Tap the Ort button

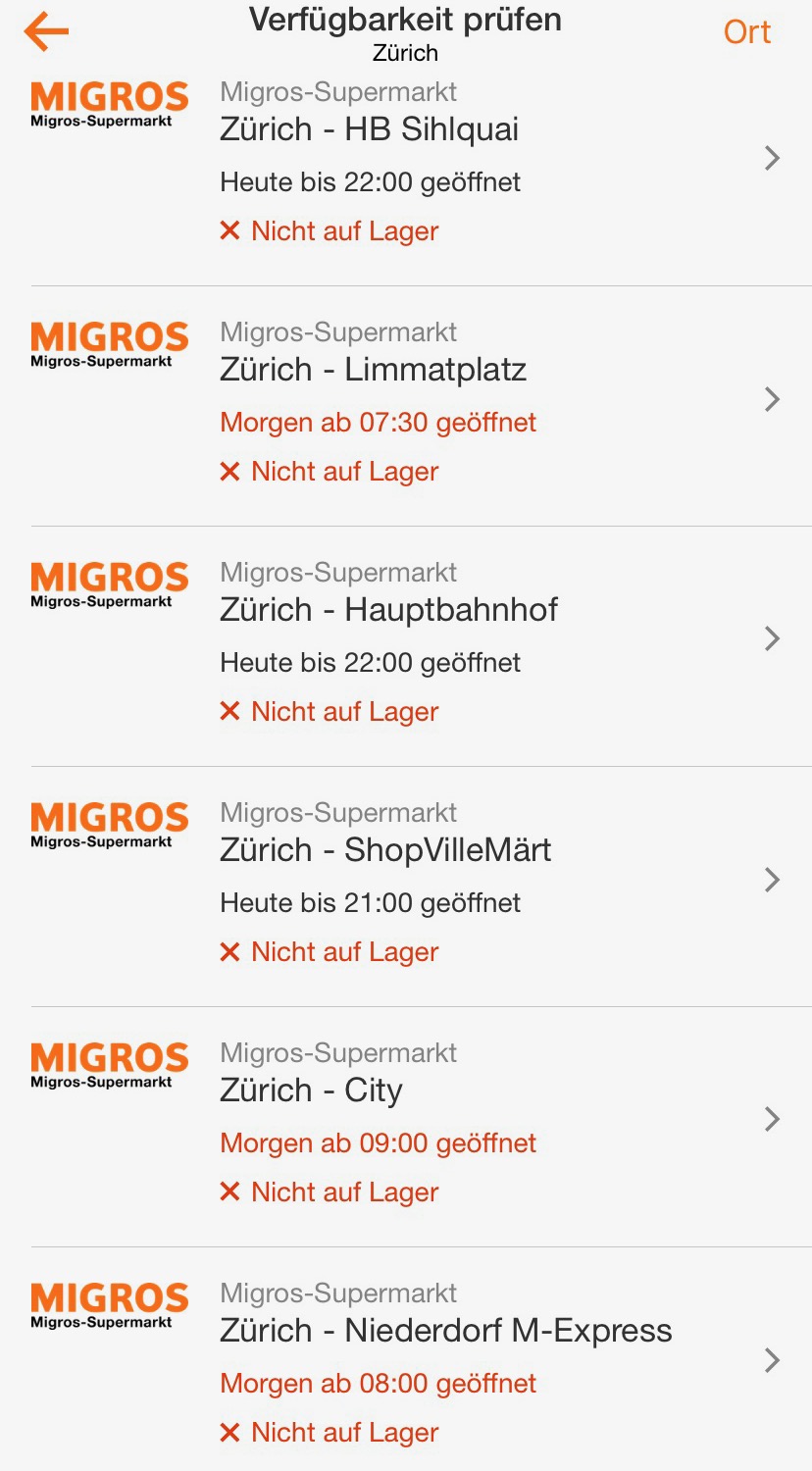tap(747, 32)
